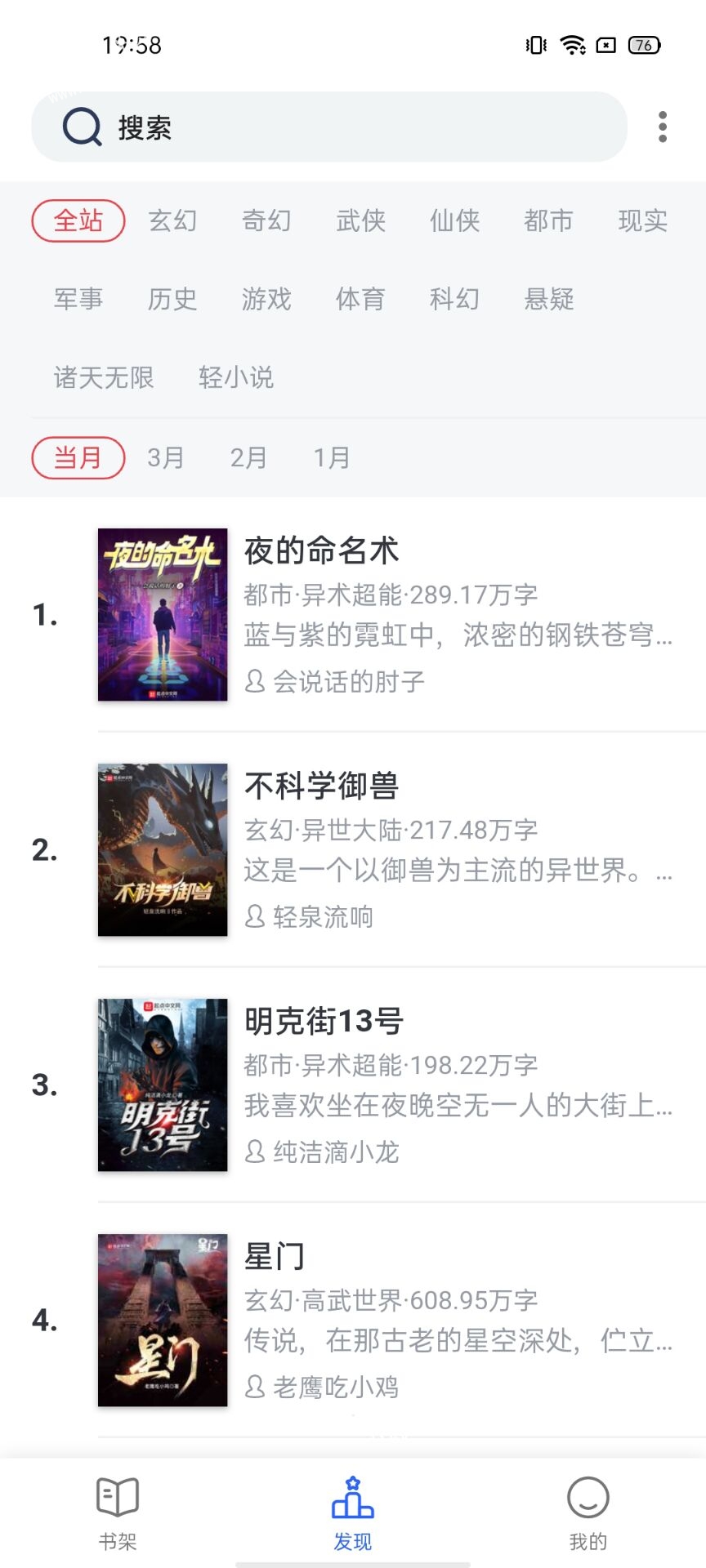Switch ranking to 2月
The image size is (706, 1568).
pyautogui.click(x=248, y=457)
